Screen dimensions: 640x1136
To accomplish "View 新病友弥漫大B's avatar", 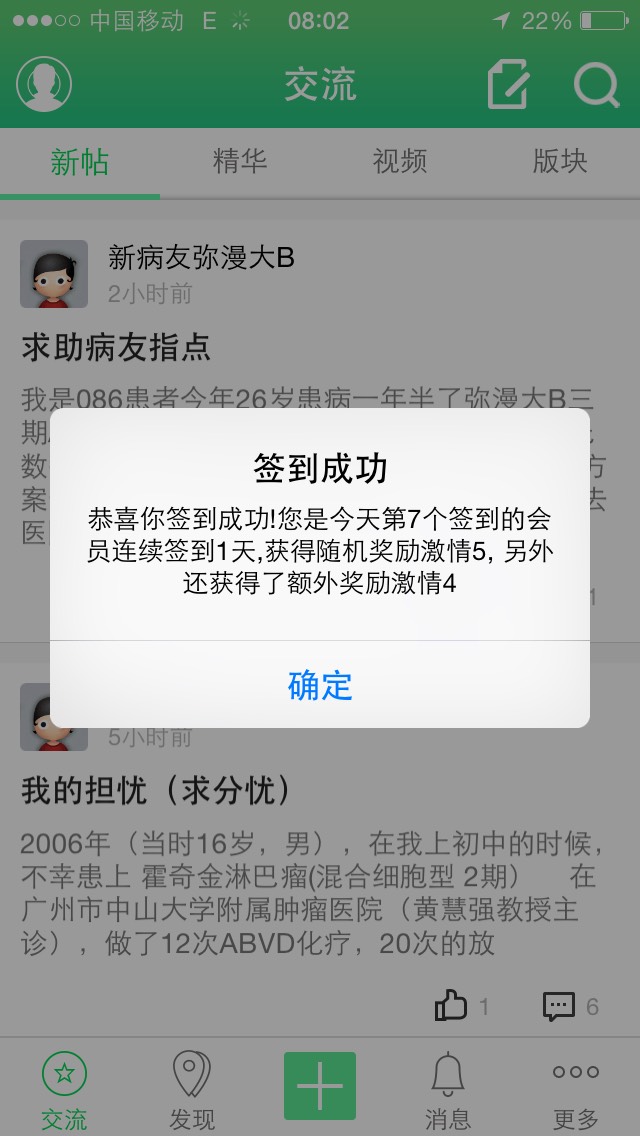I will point(54,274).
